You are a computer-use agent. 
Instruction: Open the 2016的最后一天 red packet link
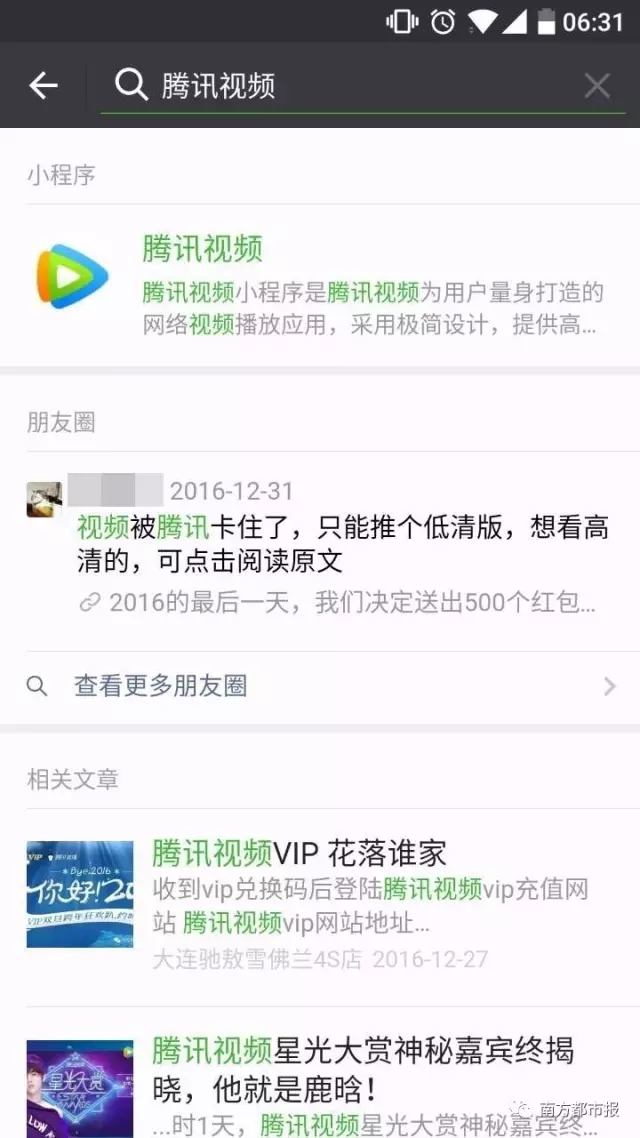click(337, 603)
